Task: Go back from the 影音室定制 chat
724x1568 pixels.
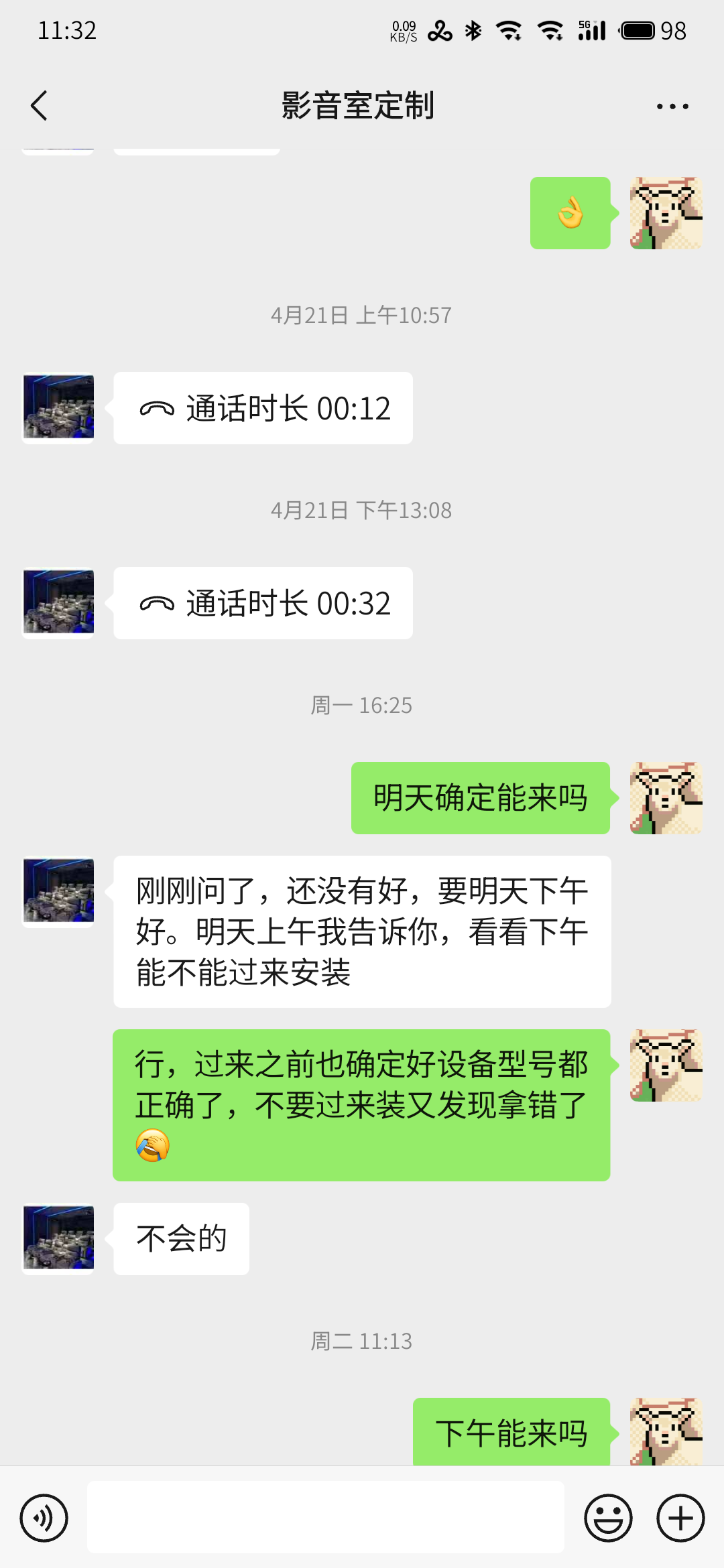Action: tap(40, 106)
